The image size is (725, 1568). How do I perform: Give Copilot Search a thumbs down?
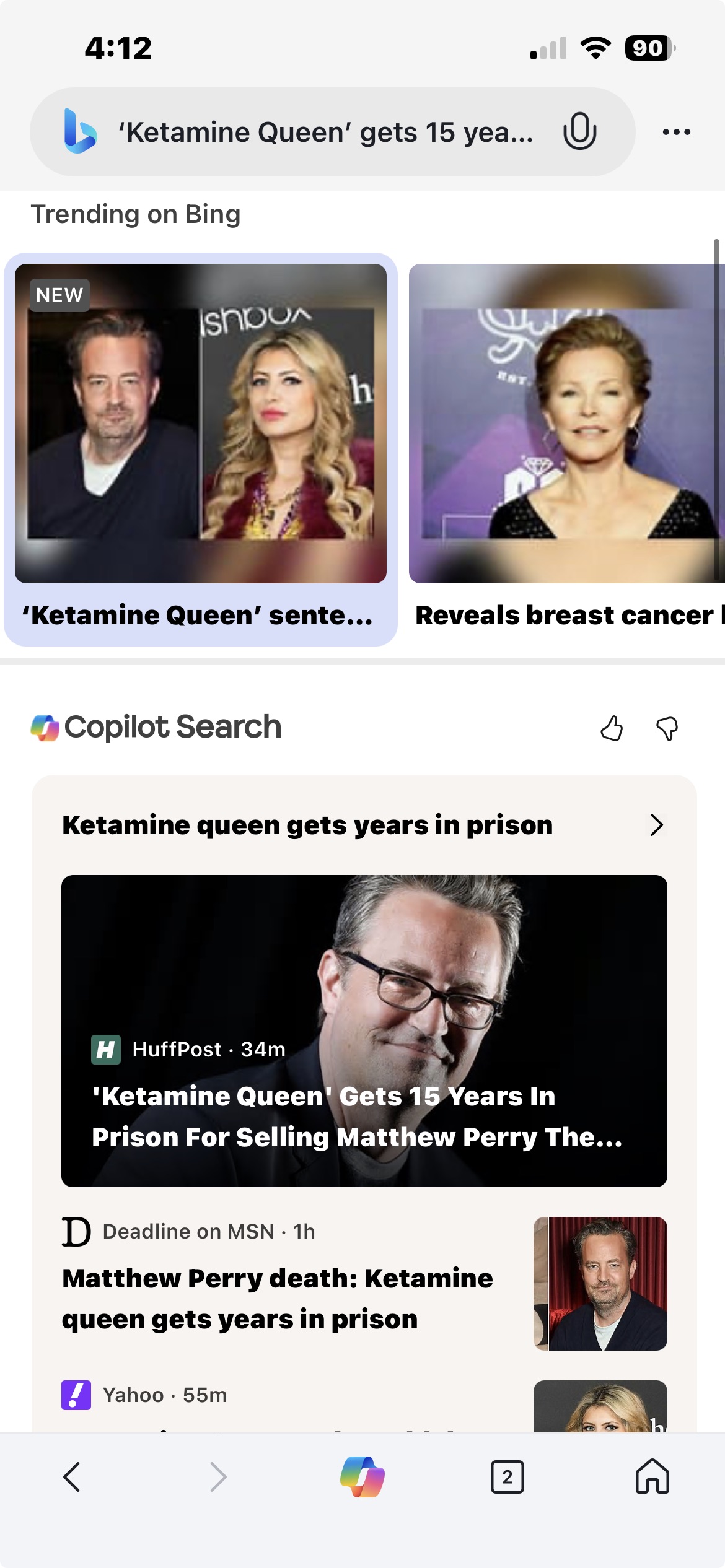[667, 728]
